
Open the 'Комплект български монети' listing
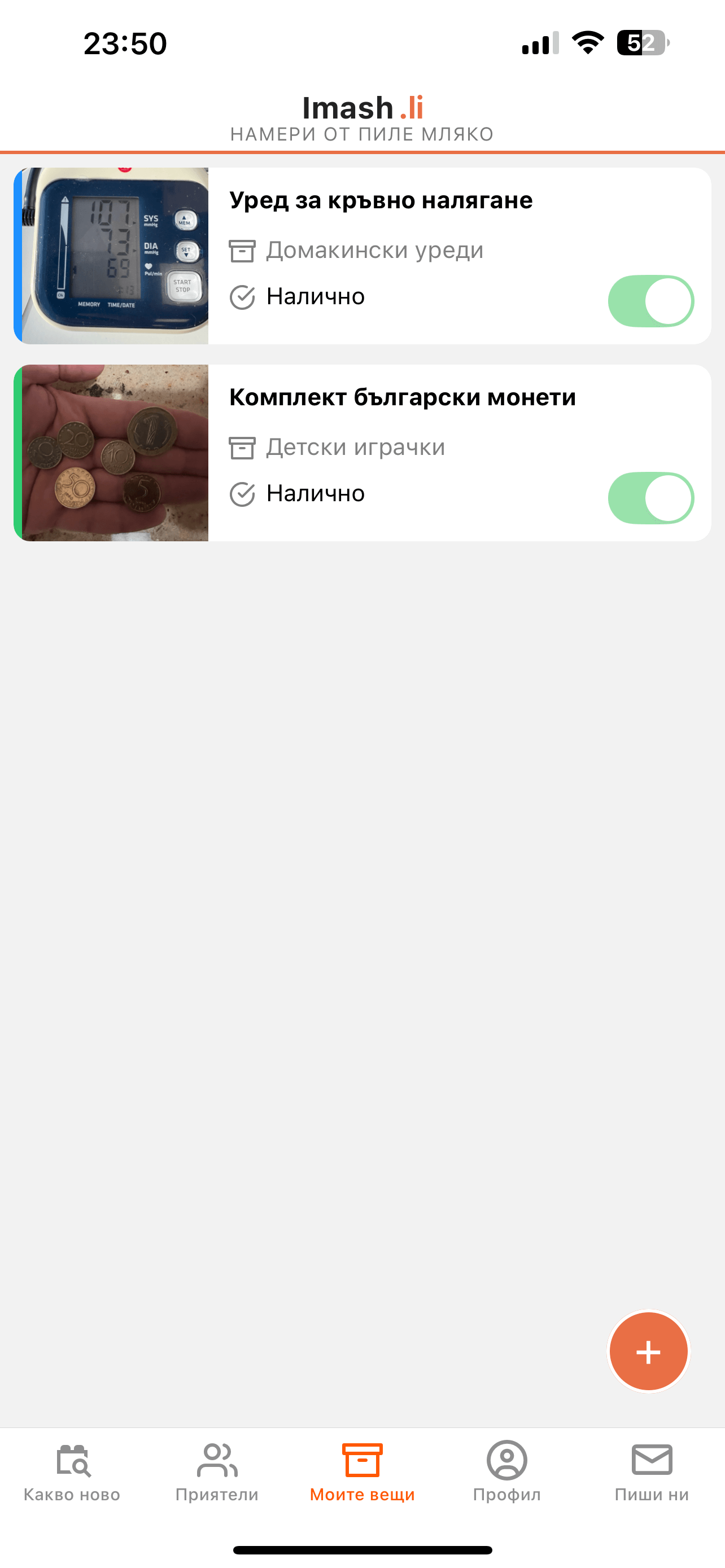click(403, 397)
